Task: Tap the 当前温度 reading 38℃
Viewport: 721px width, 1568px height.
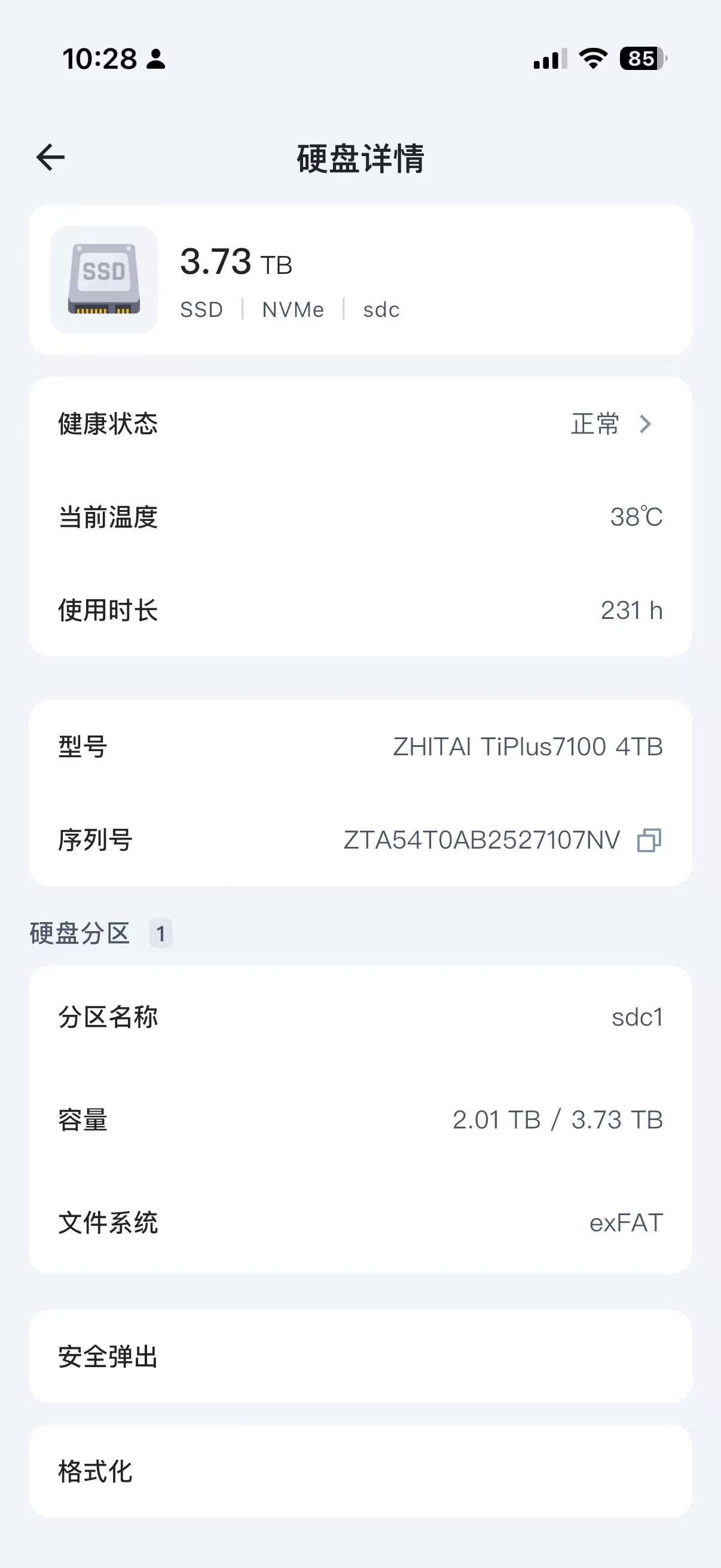Action: click(x=637, y=518)
